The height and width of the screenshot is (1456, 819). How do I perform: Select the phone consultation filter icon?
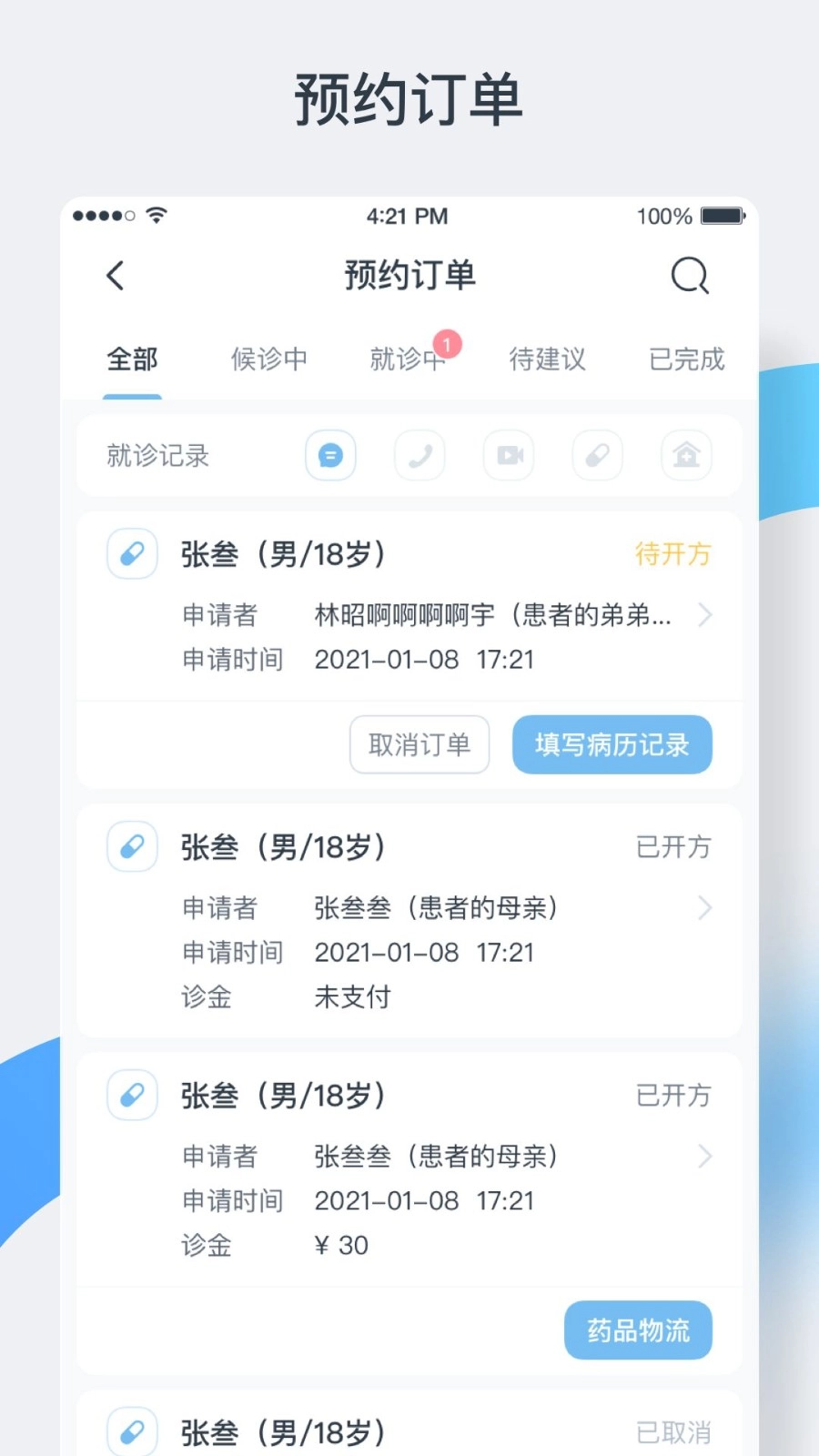click(x=420, y=455)
